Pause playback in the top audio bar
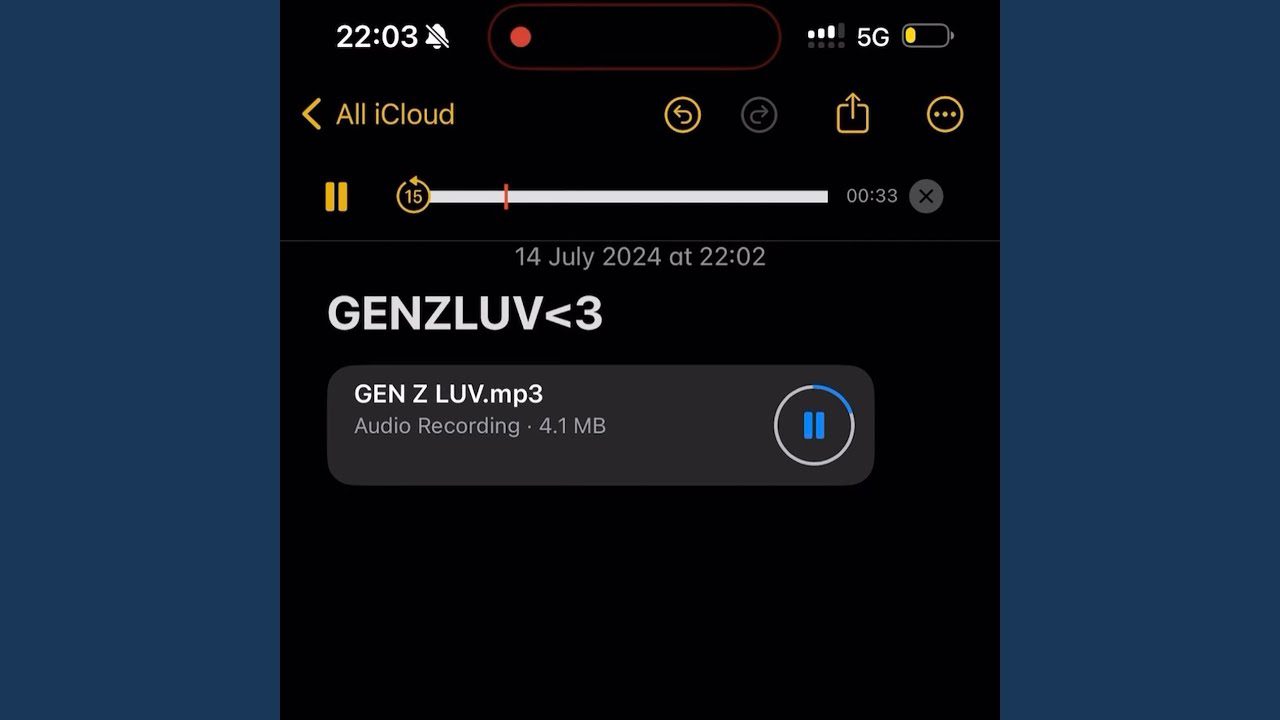This screenshot has height=720, width=1280. 336,196
